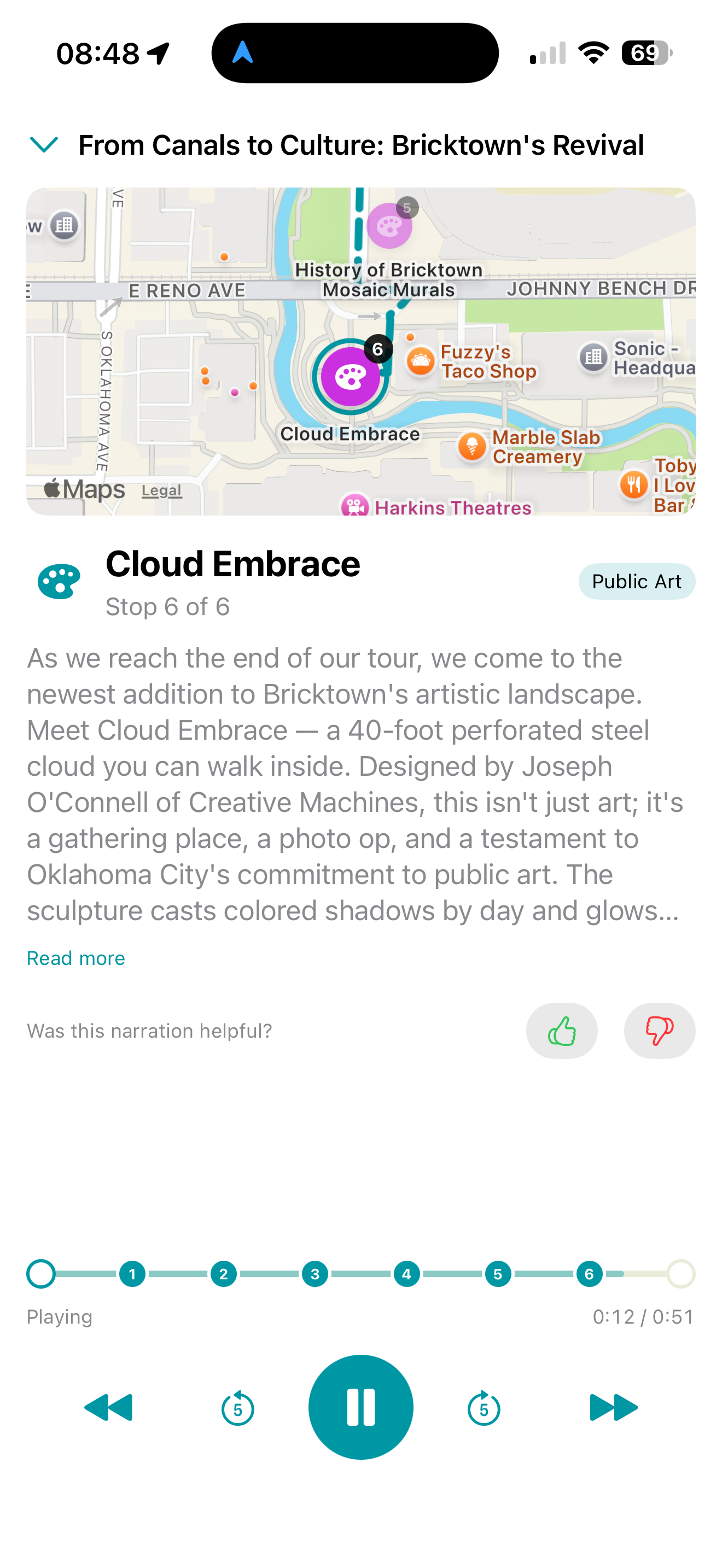This screenshot has height=1568, width=722.
Task: Give a thumbs up to the narration
Action: pyautogui.click(x=561, y=1031)
